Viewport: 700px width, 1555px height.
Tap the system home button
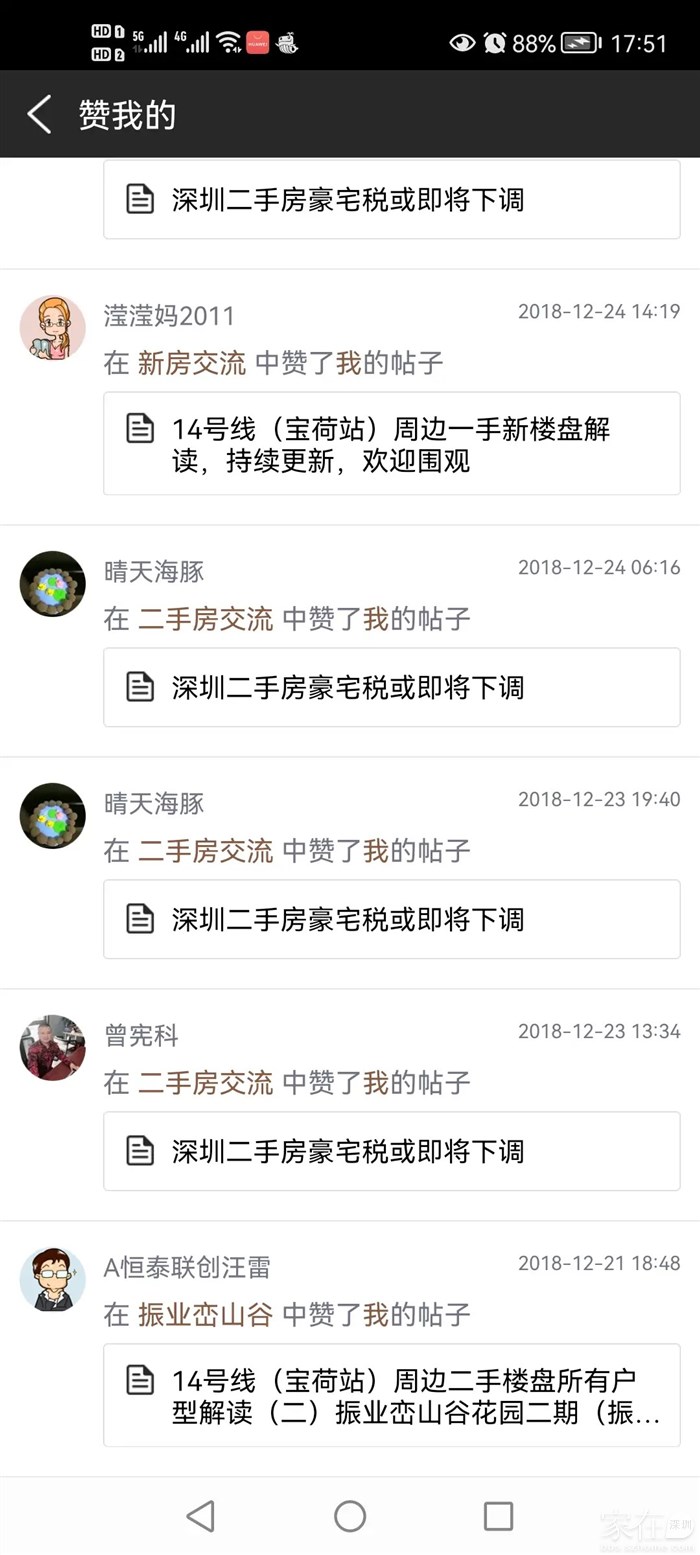pos(350,1516)
